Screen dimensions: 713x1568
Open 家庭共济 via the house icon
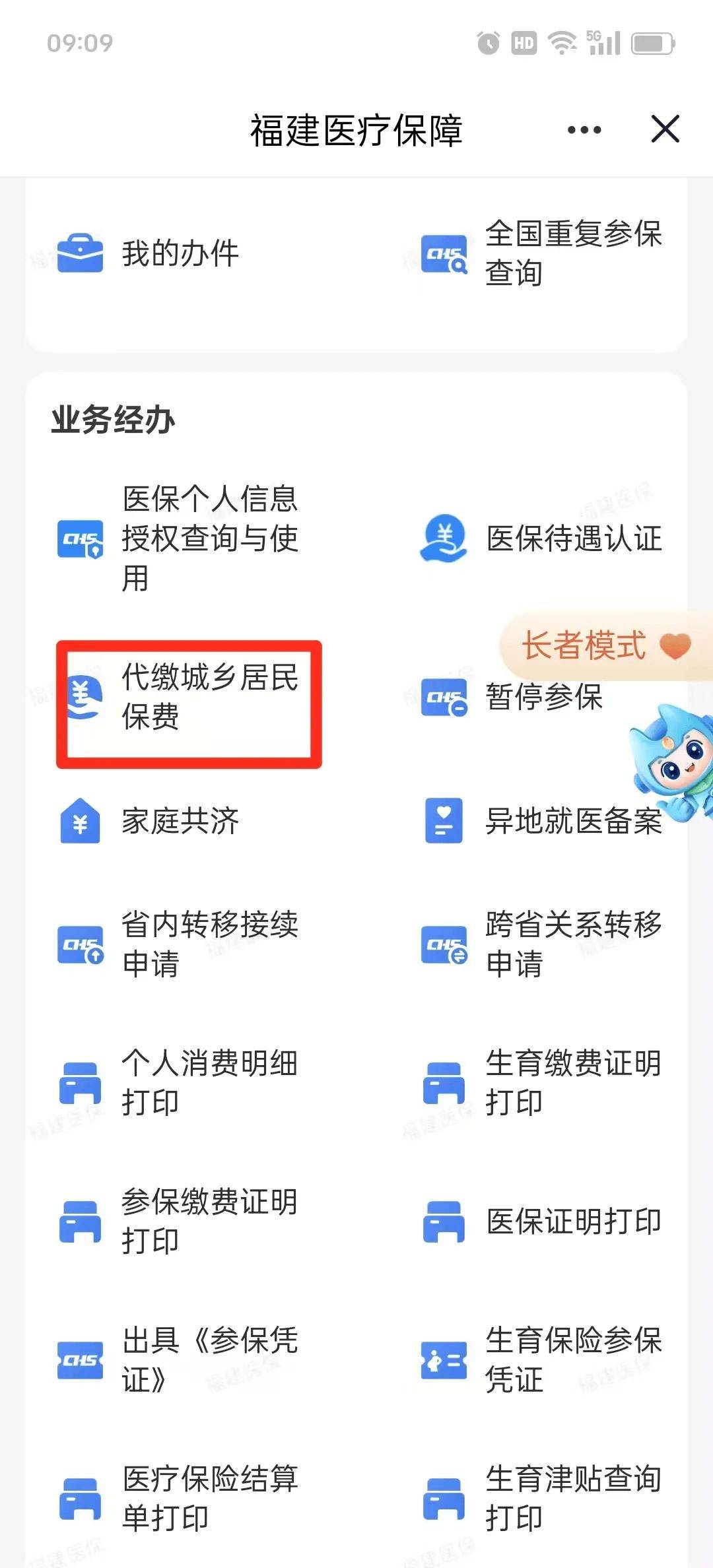81,821
